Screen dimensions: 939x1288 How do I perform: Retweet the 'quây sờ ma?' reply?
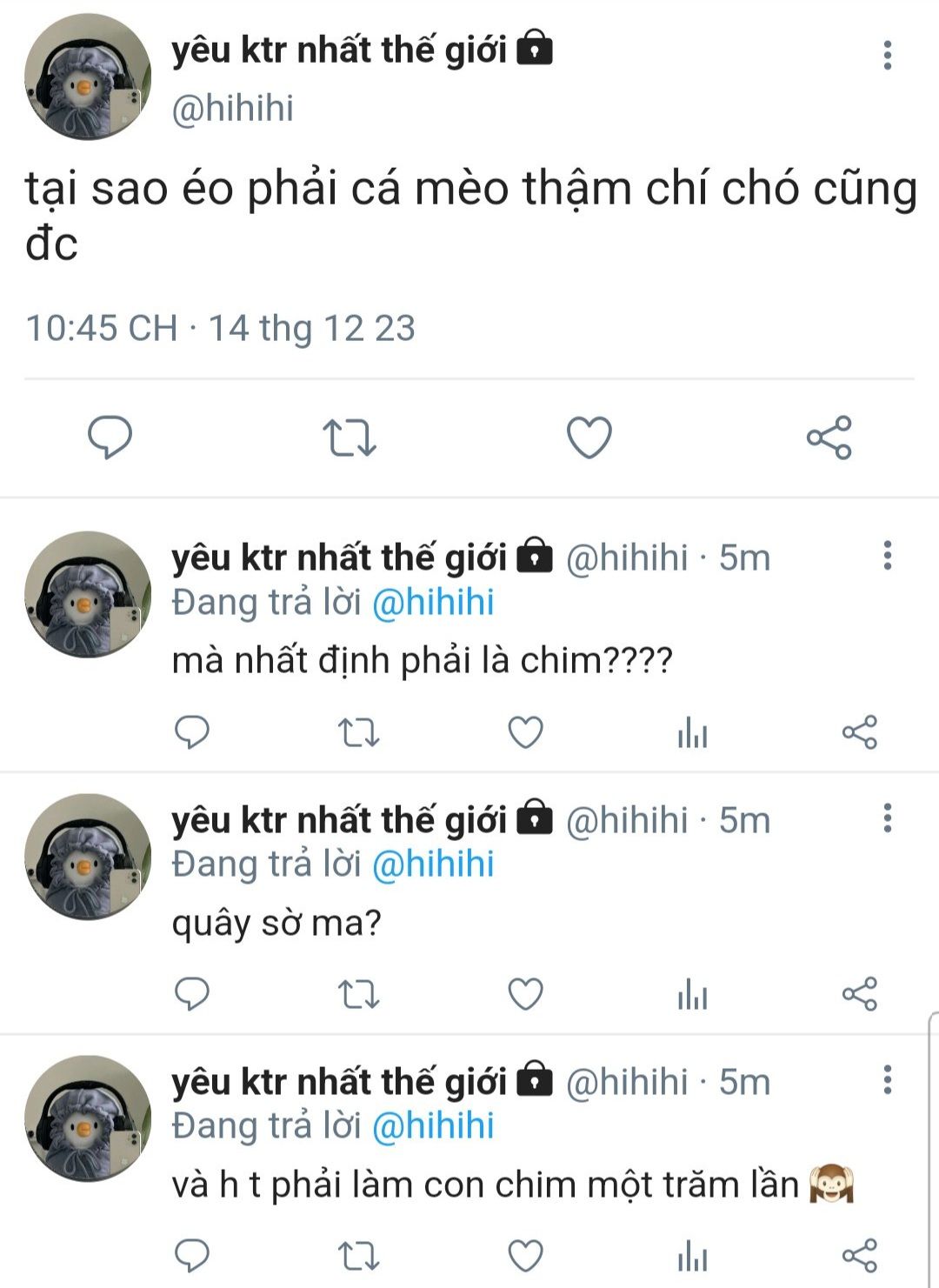(x=357, y=994)
